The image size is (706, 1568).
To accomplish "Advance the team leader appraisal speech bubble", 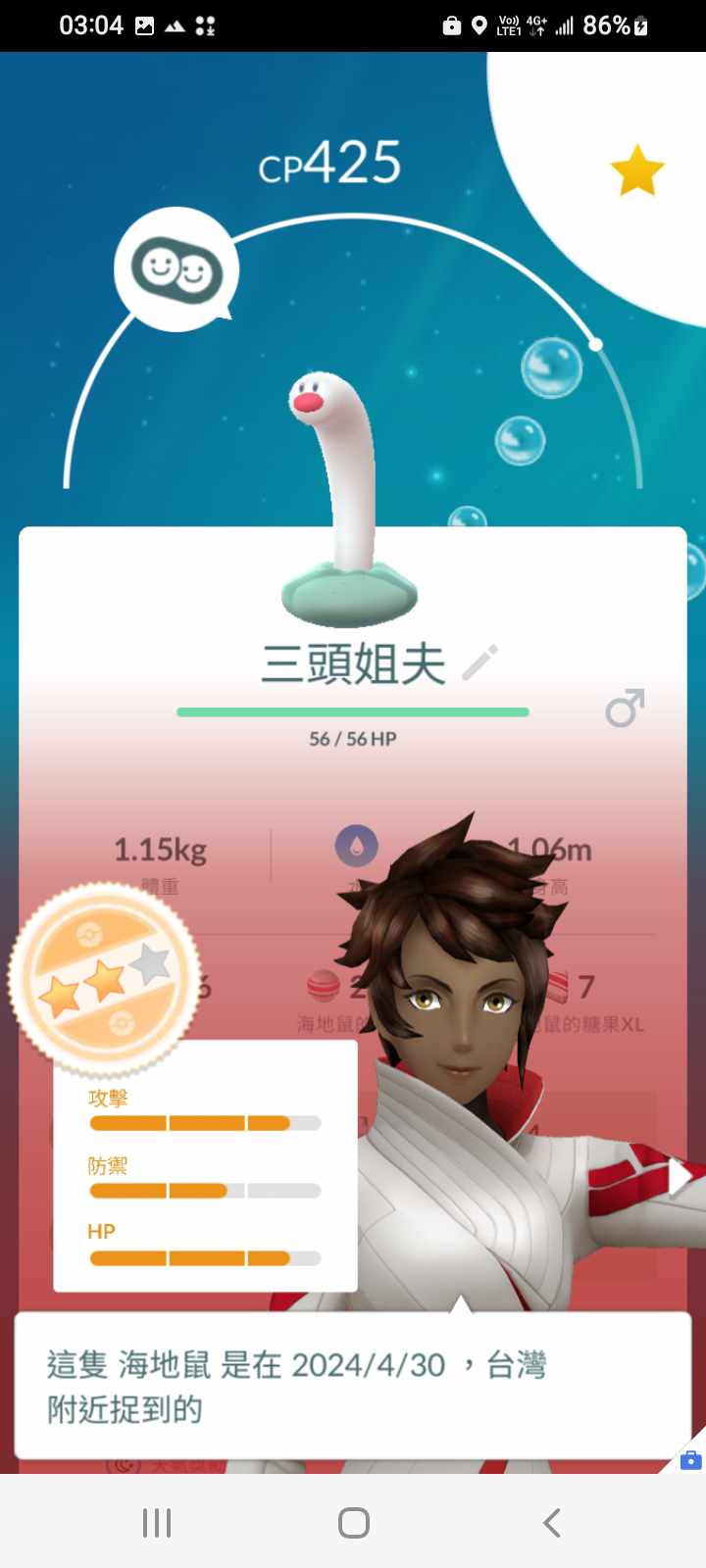I will click(353, 1386).
